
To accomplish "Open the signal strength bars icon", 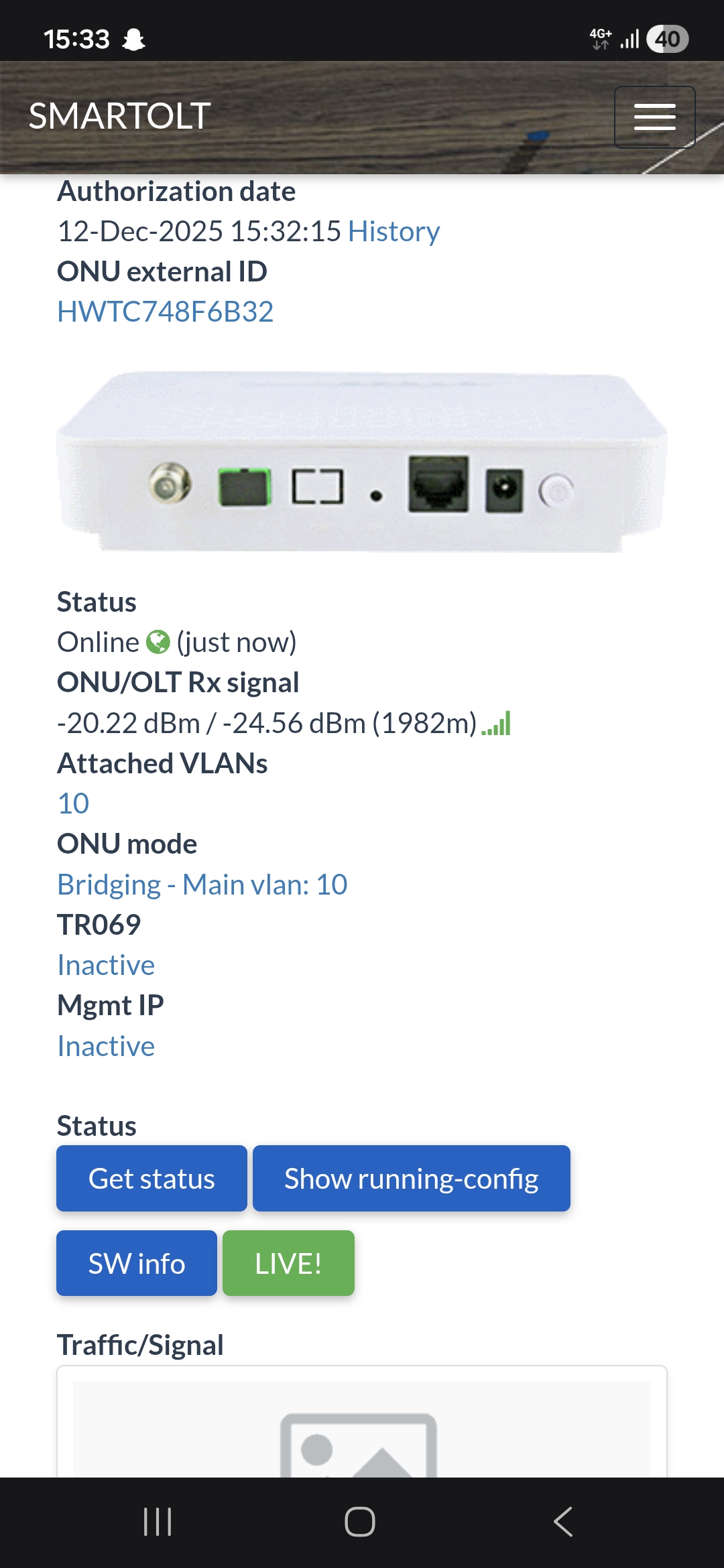I will (496, 724).
